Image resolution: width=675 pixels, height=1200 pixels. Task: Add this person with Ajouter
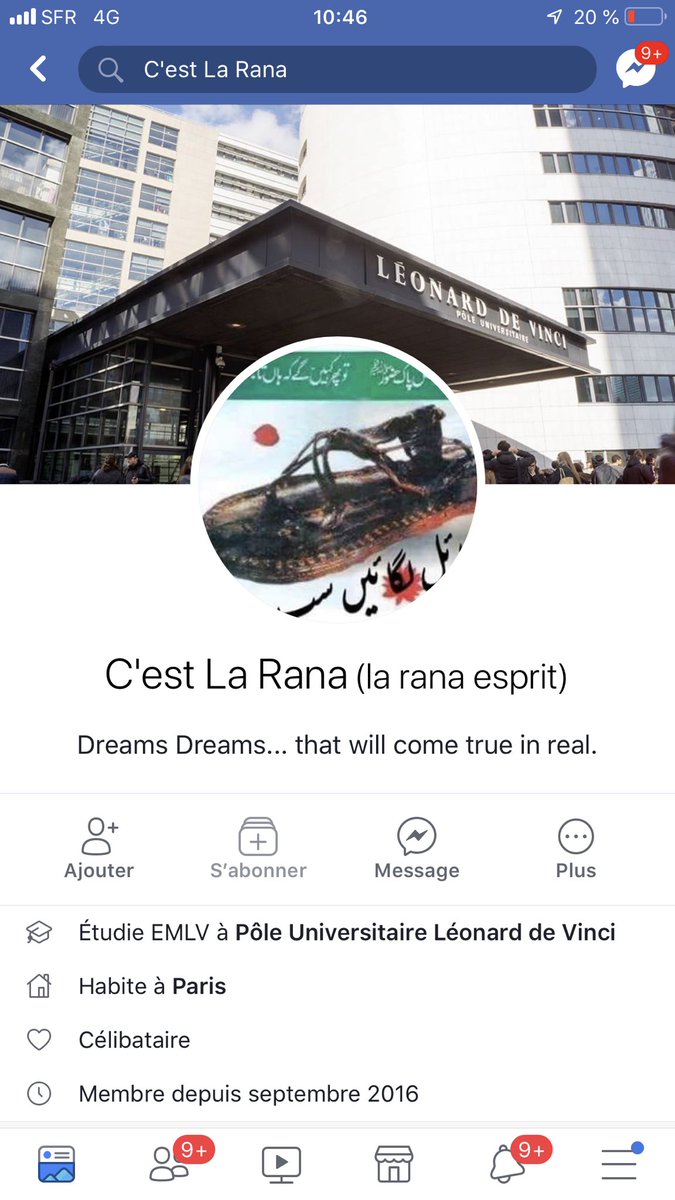point(99,849)
